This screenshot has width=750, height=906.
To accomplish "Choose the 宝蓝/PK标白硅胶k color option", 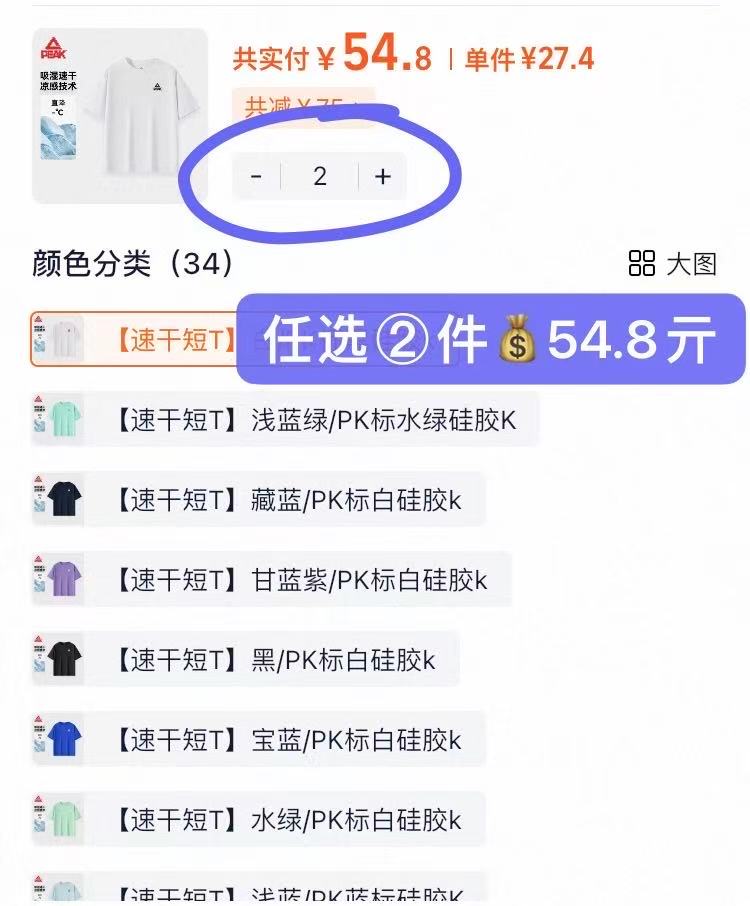I will 258,740.
